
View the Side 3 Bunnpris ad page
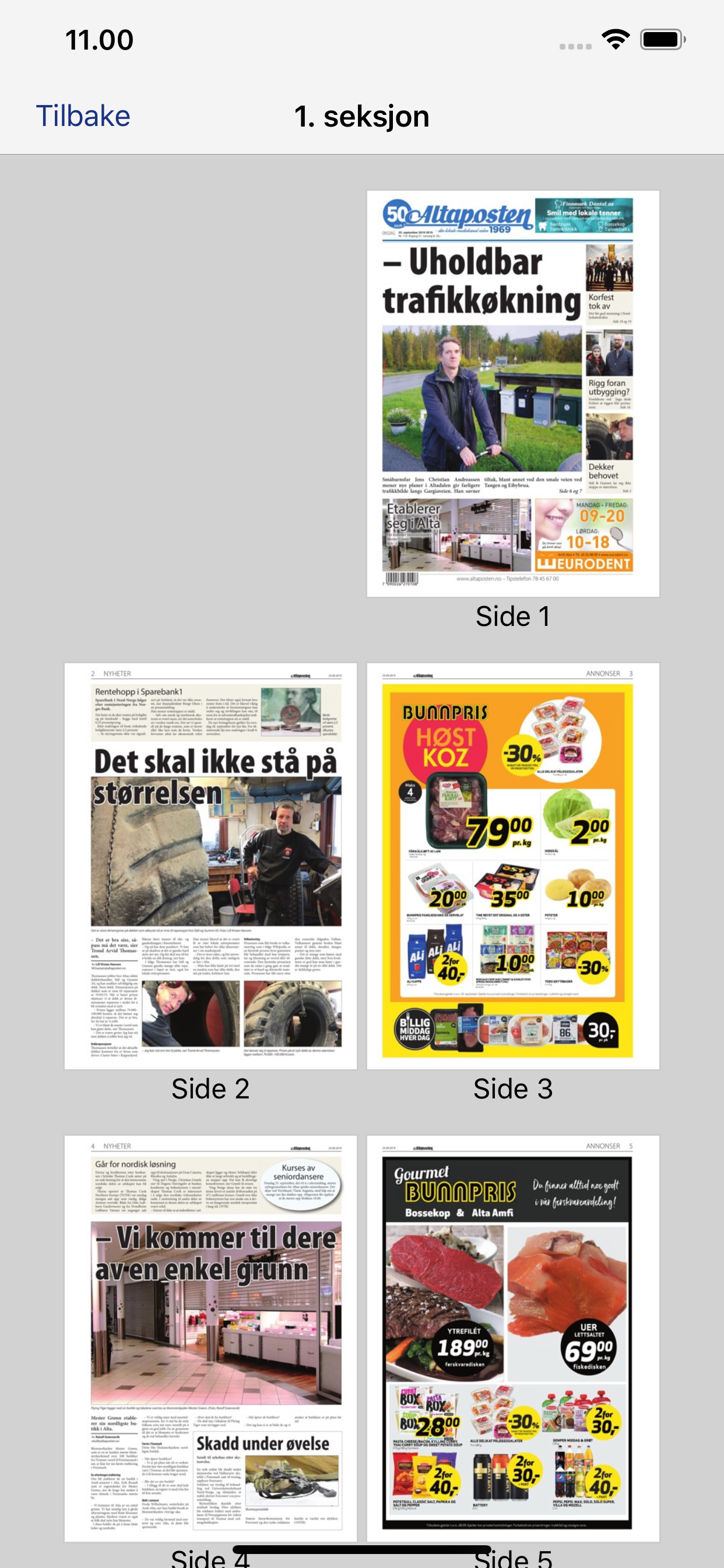513,866
